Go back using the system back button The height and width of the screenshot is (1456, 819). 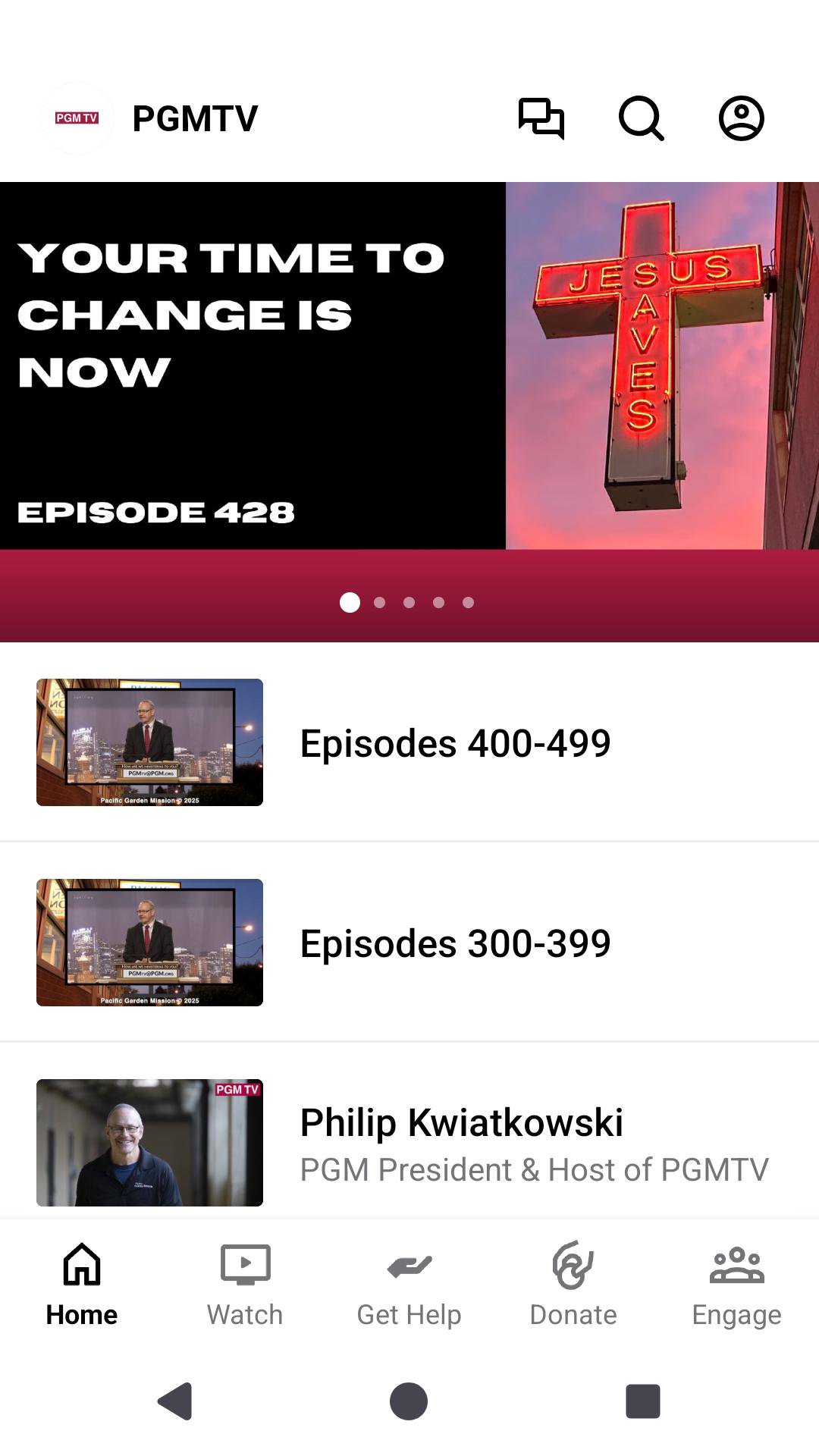tap(175, 1401)
